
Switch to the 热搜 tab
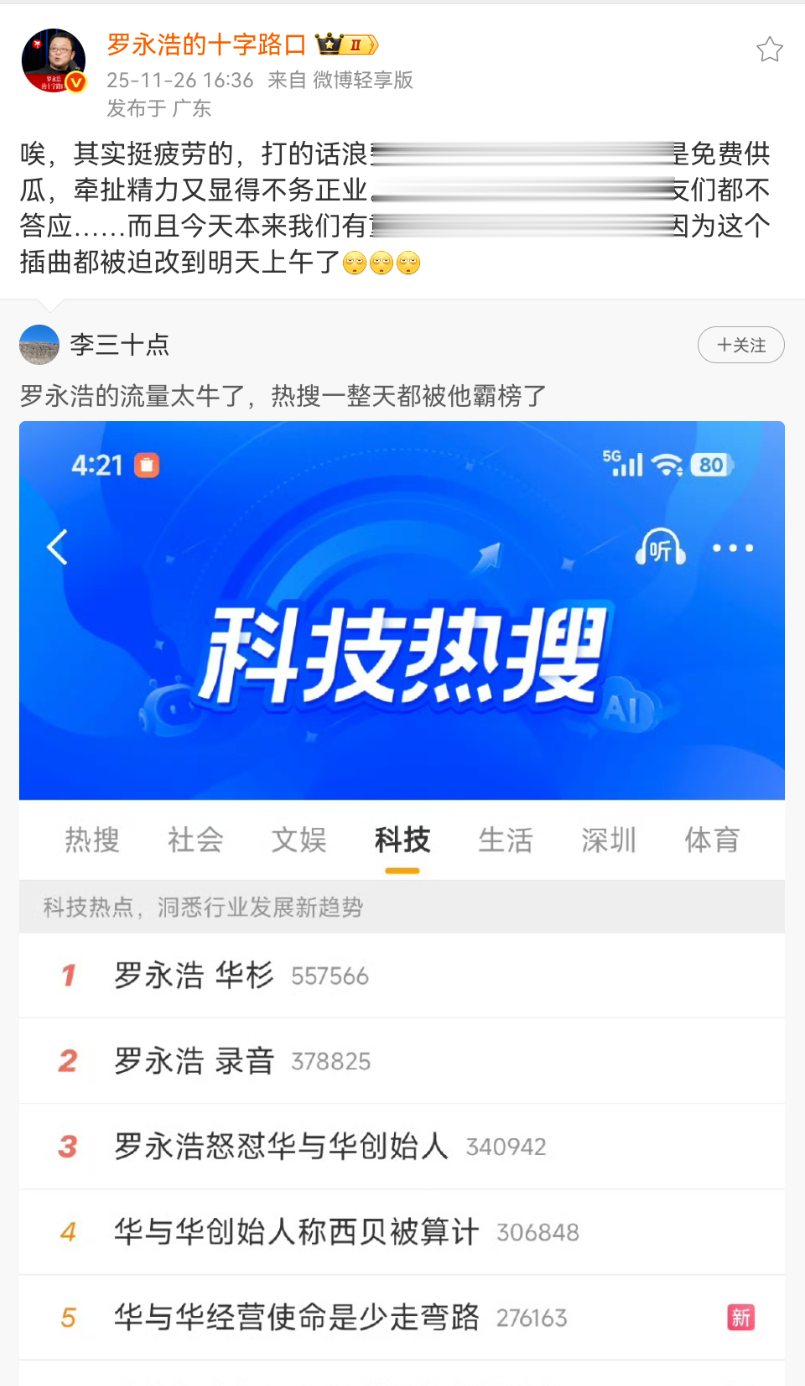coord(91,841)
